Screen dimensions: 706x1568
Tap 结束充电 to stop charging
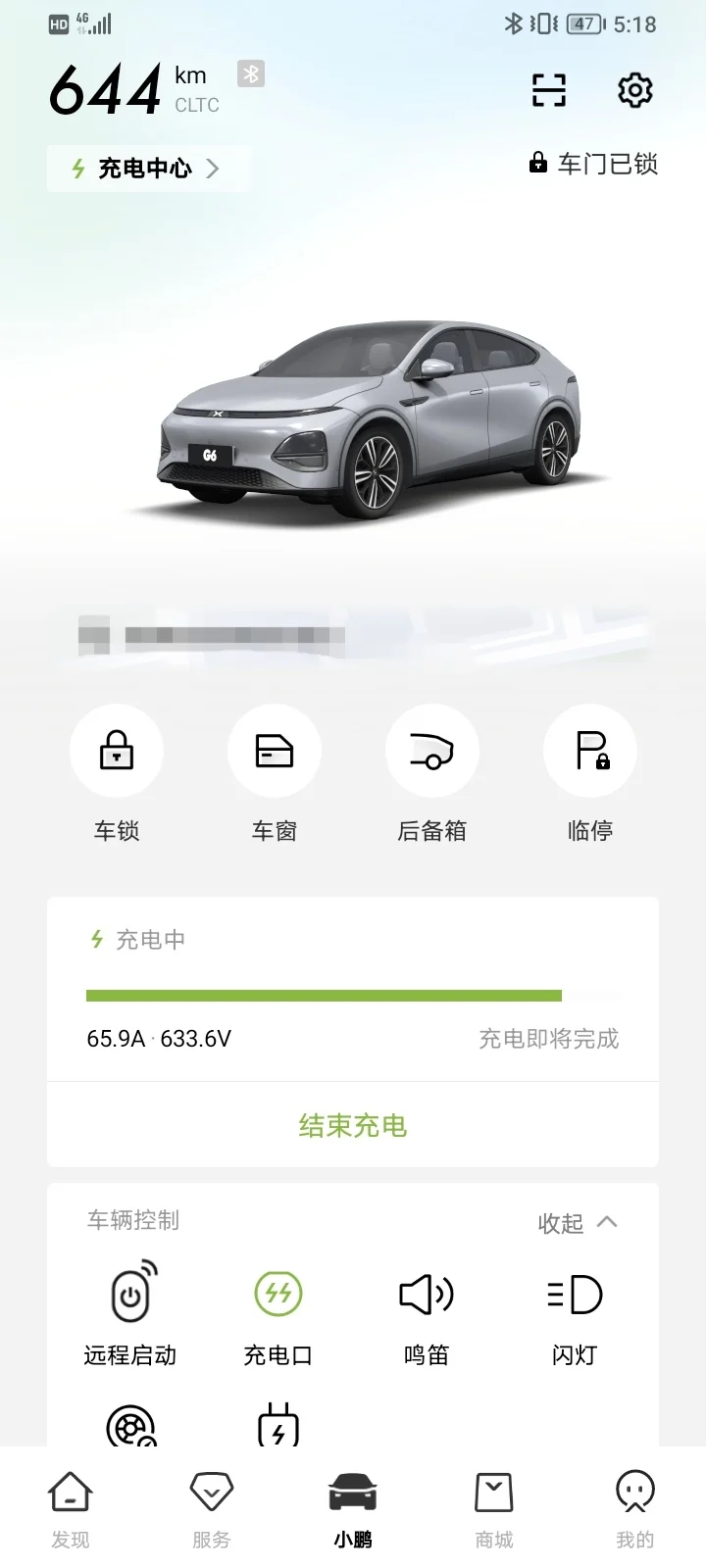(353, 1125)
